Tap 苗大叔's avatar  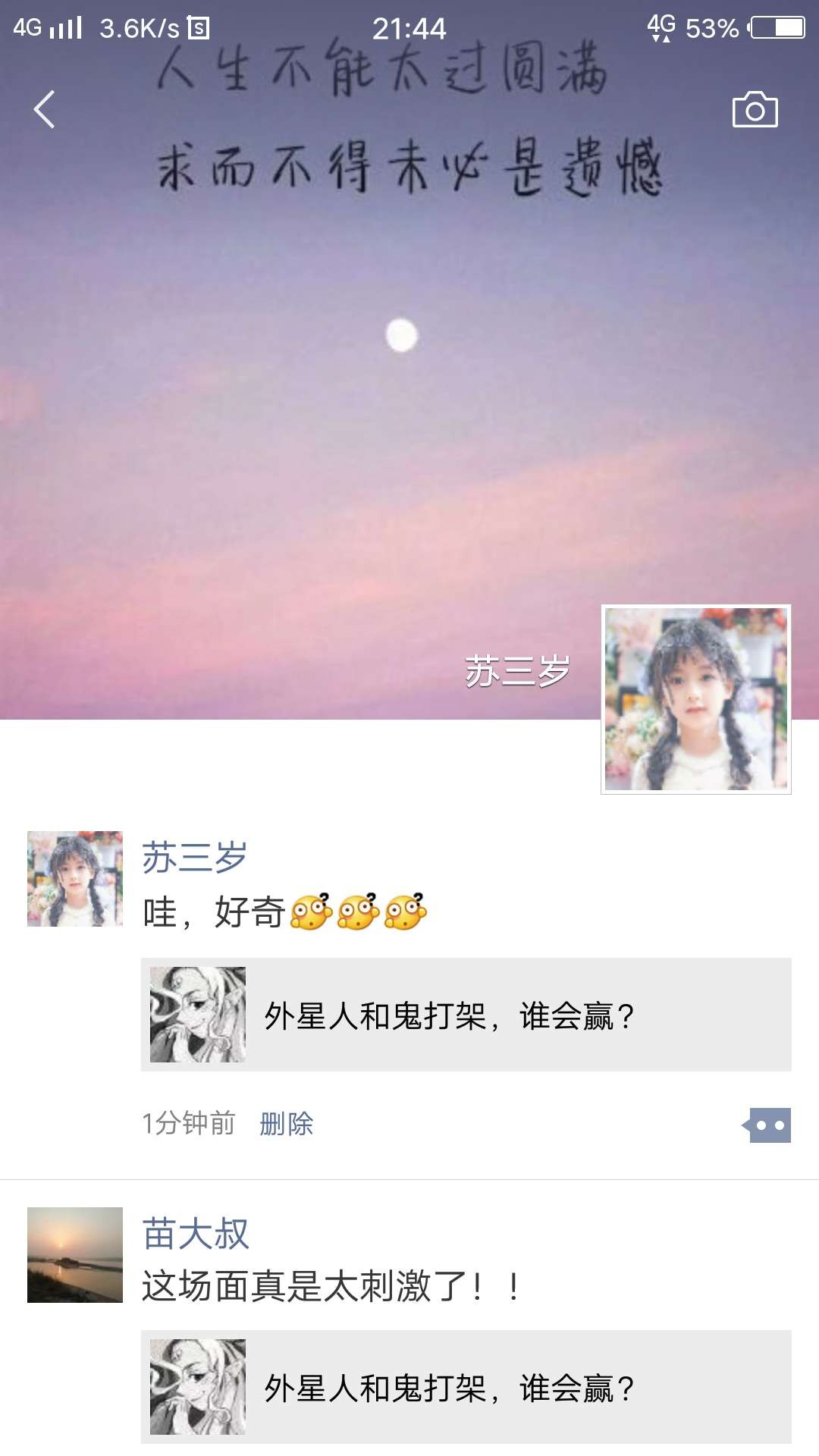[75, 1254]
